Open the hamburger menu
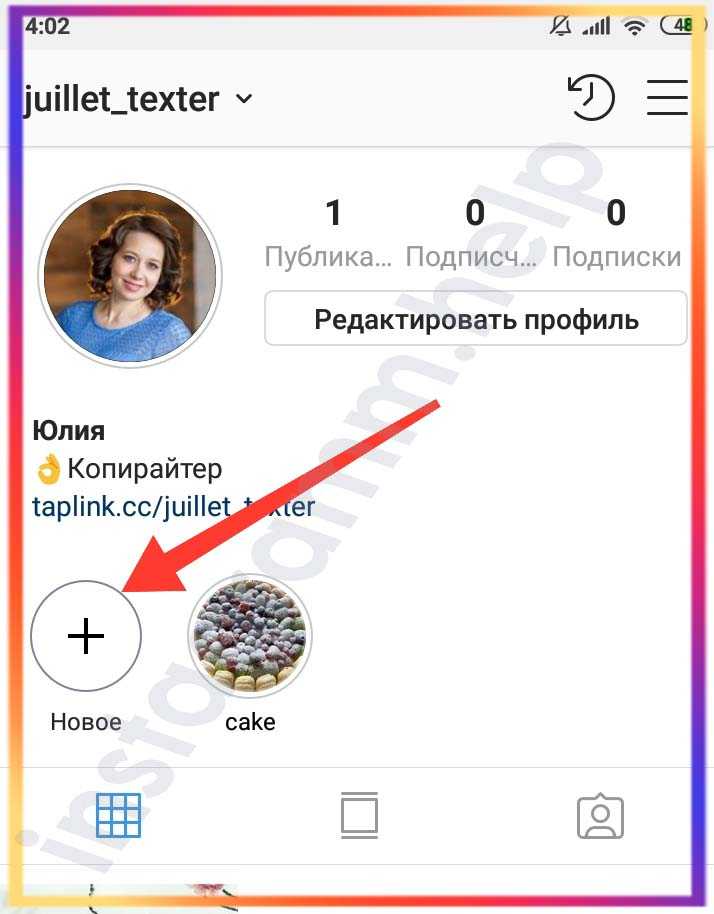This screenshot has height=914, width=714. pyautogui.click(x=667, y=97)
